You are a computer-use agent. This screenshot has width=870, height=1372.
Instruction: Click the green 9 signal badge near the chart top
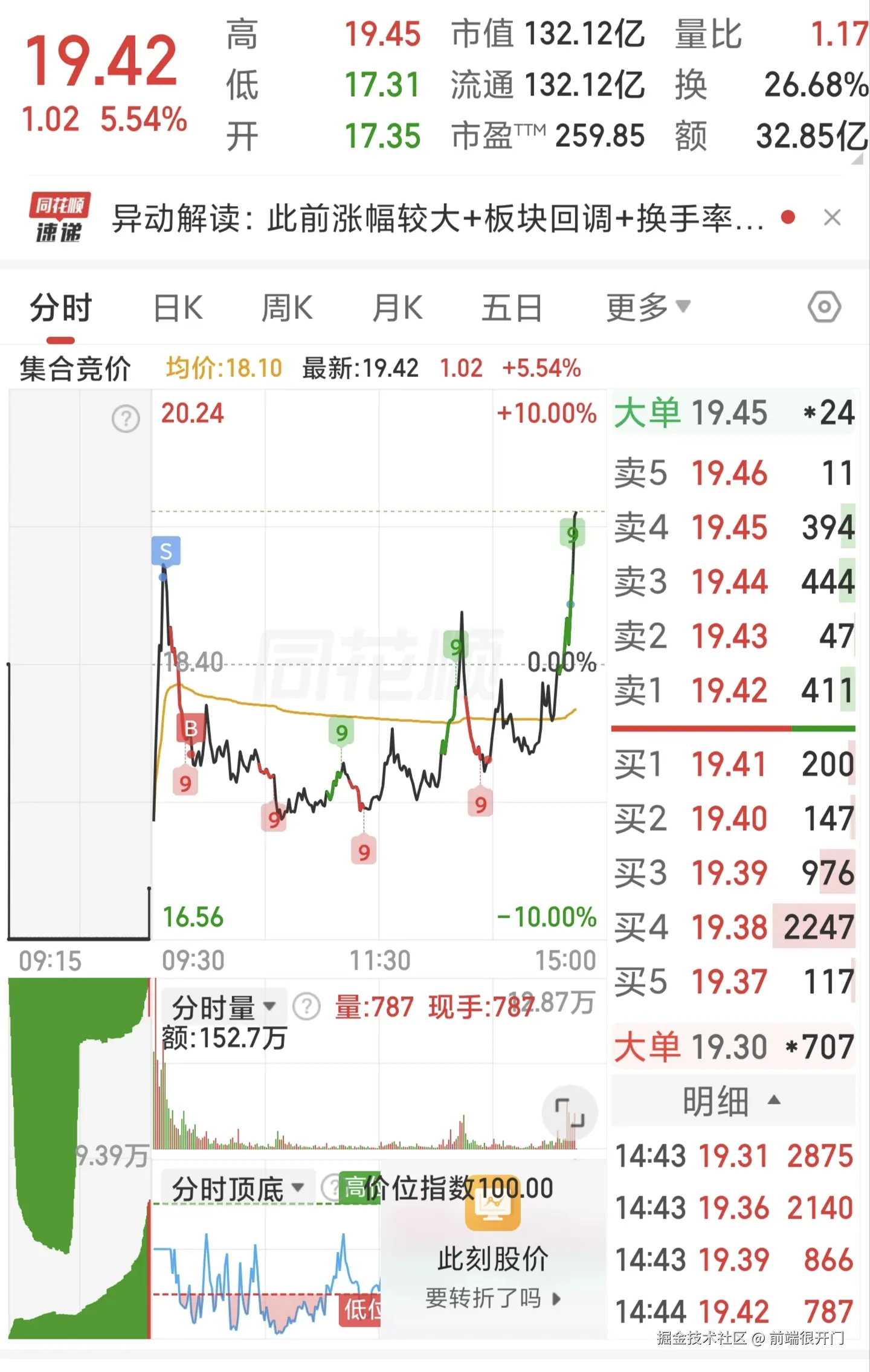coord(573,533)
